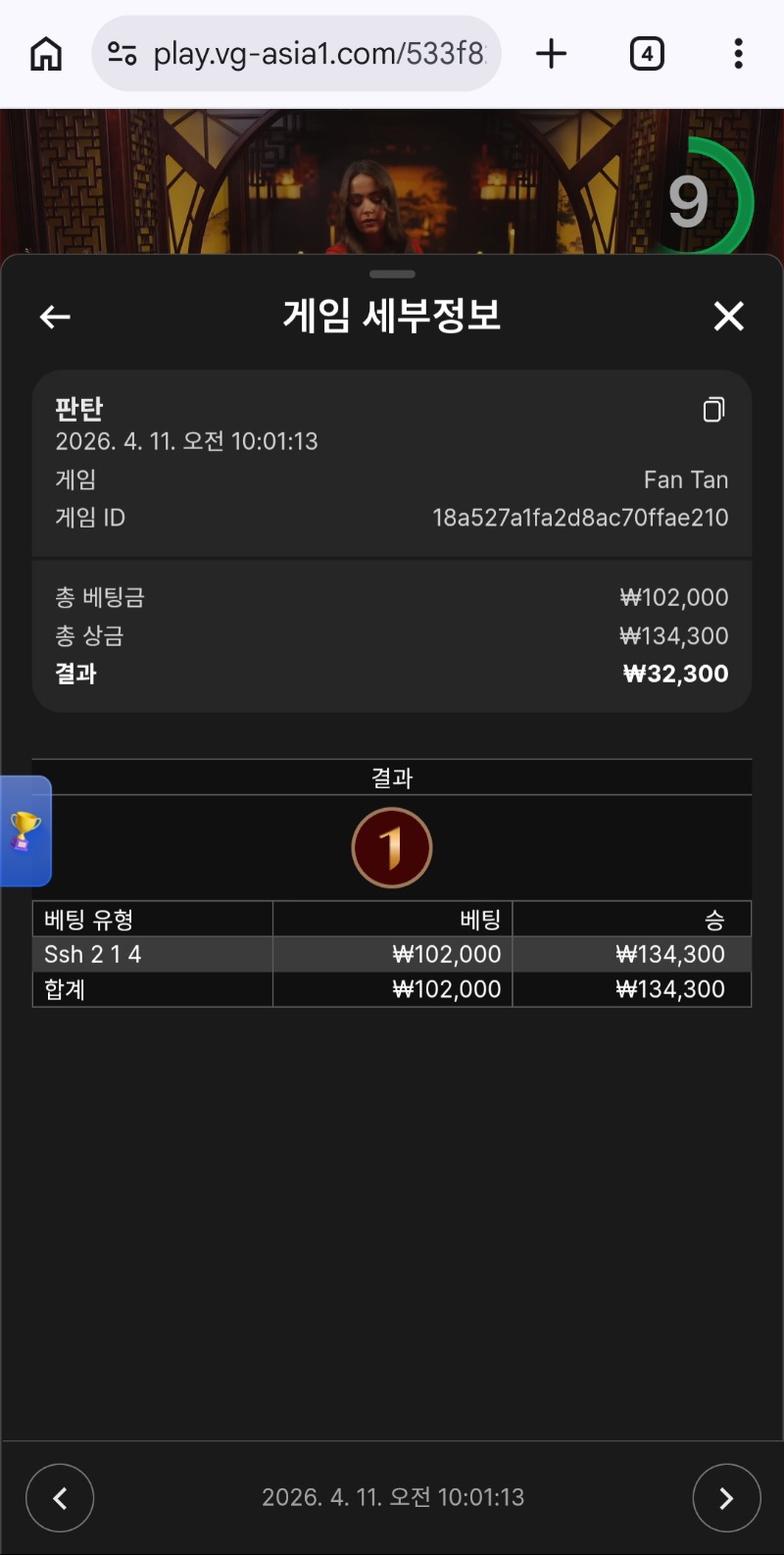View the previous game round
This screenshot has height=1555, width=784.
(60, 1497)
